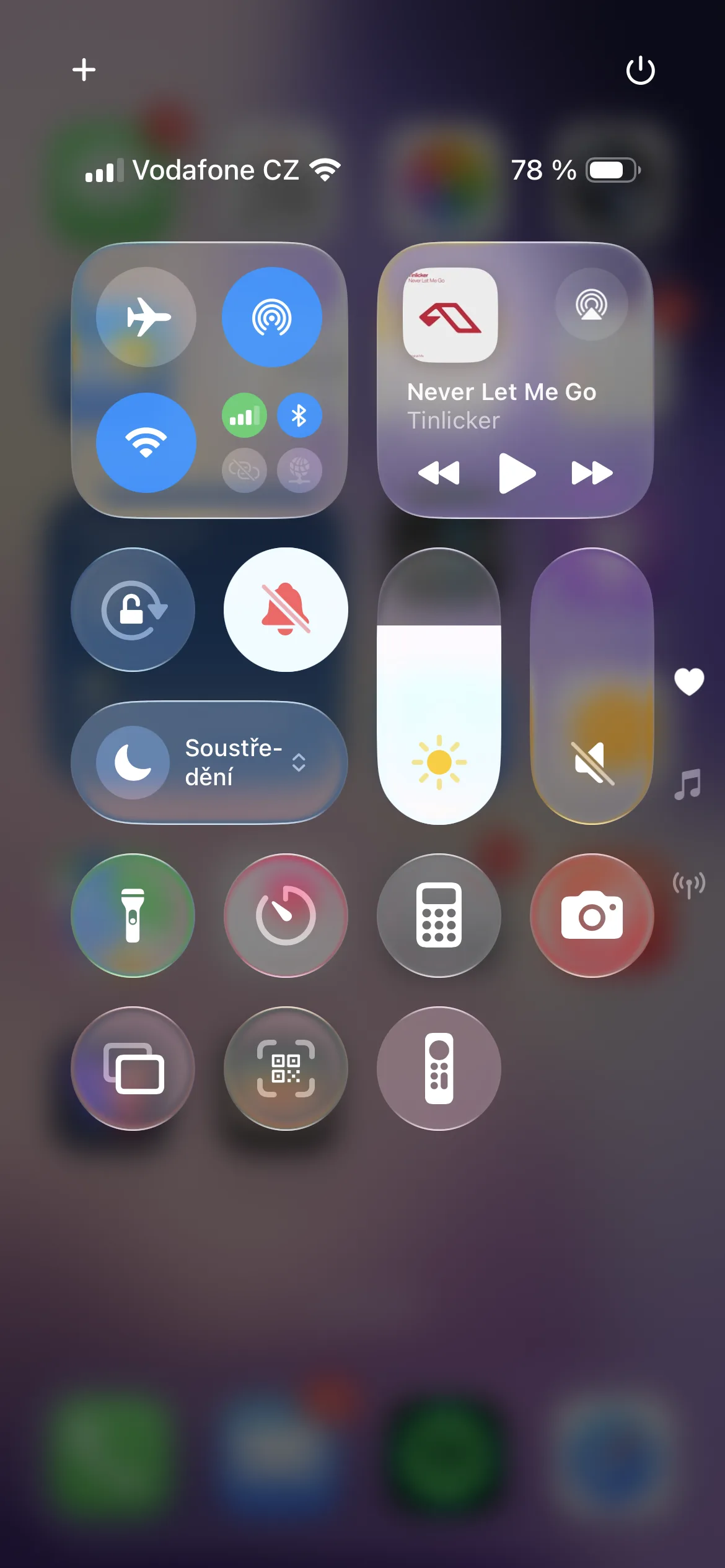Open the timer control
The width and height of the screenshot is (725, 1568).
286,915
